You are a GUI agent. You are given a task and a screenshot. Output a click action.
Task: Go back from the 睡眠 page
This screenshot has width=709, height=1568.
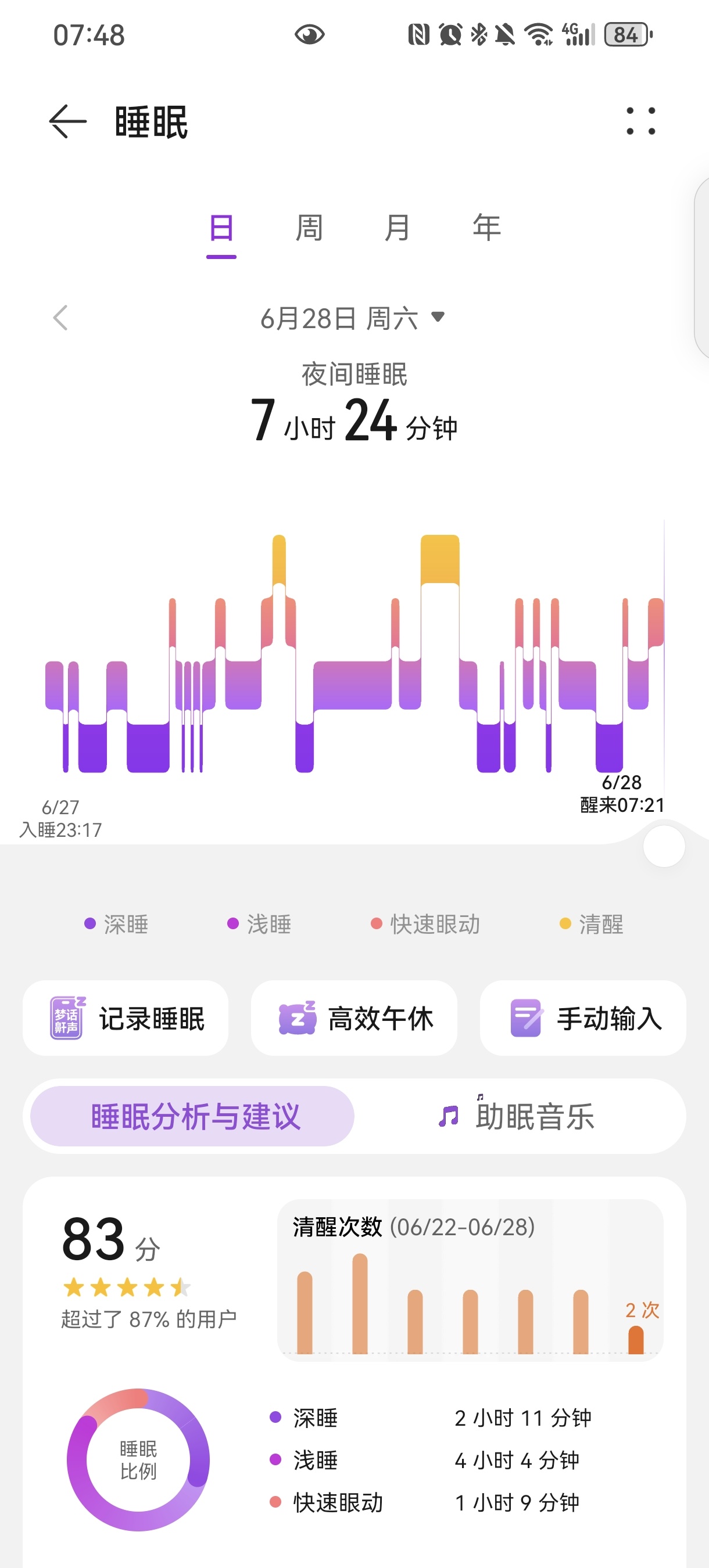coord(67,122)
